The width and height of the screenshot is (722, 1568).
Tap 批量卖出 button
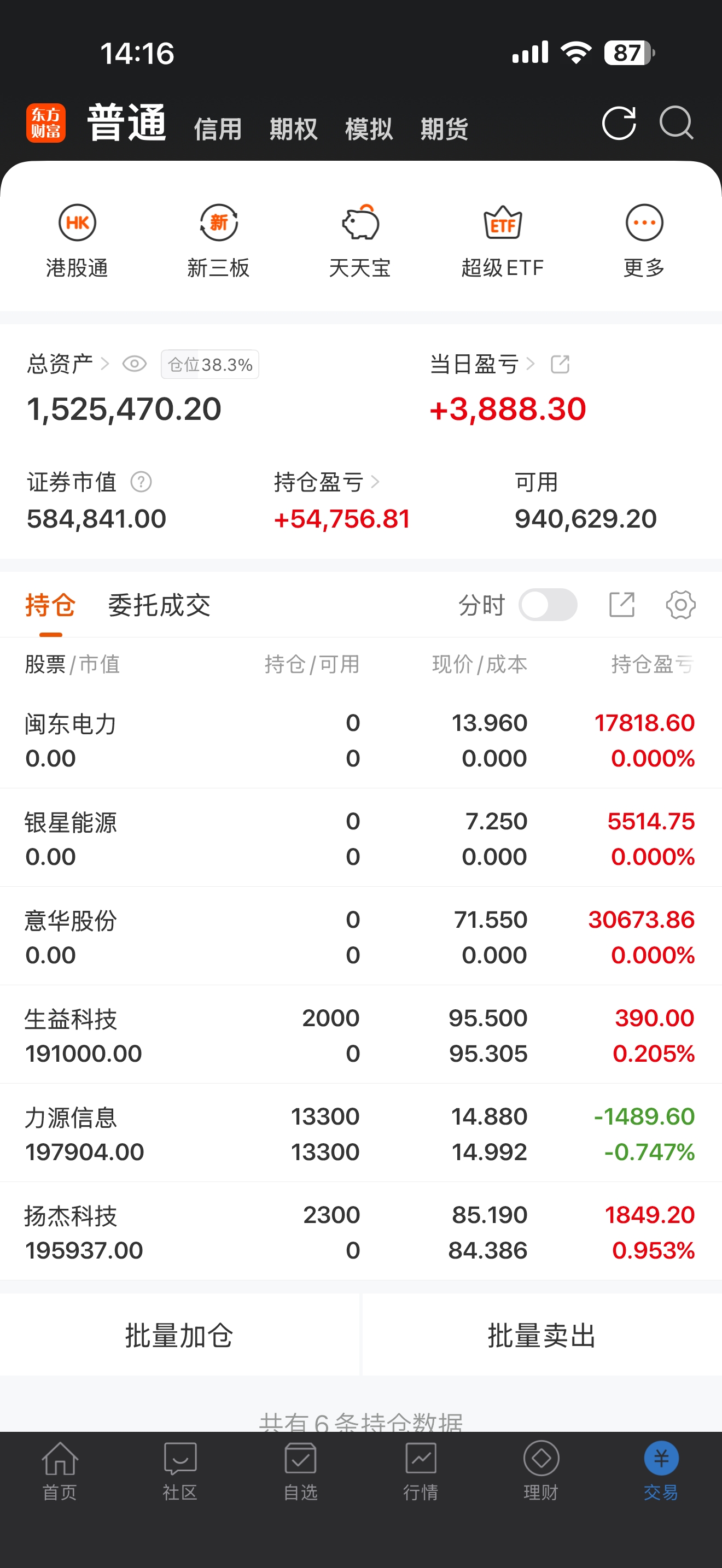pyautogui.click(x=542, y=1336)
